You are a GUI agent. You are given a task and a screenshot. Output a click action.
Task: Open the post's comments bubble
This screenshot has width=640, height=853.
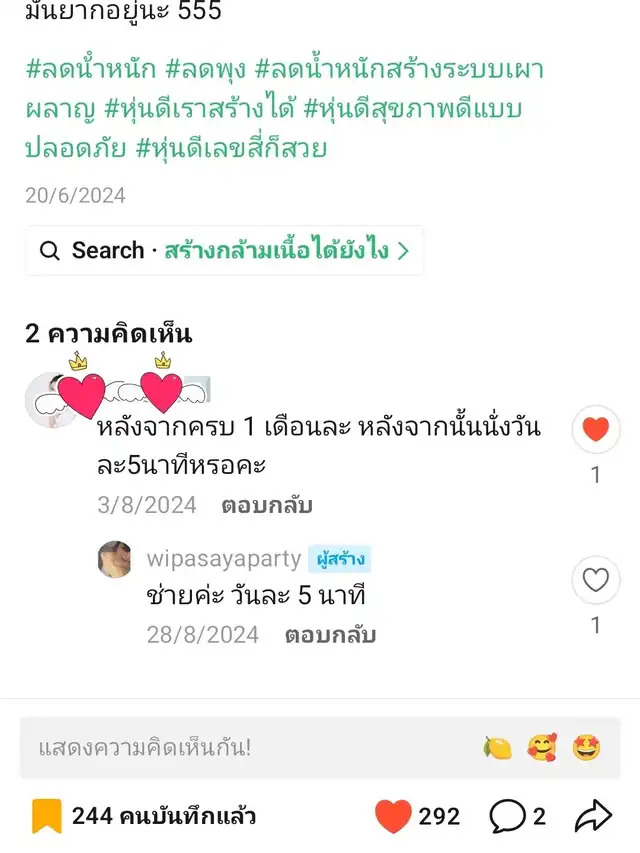[508, 816]
